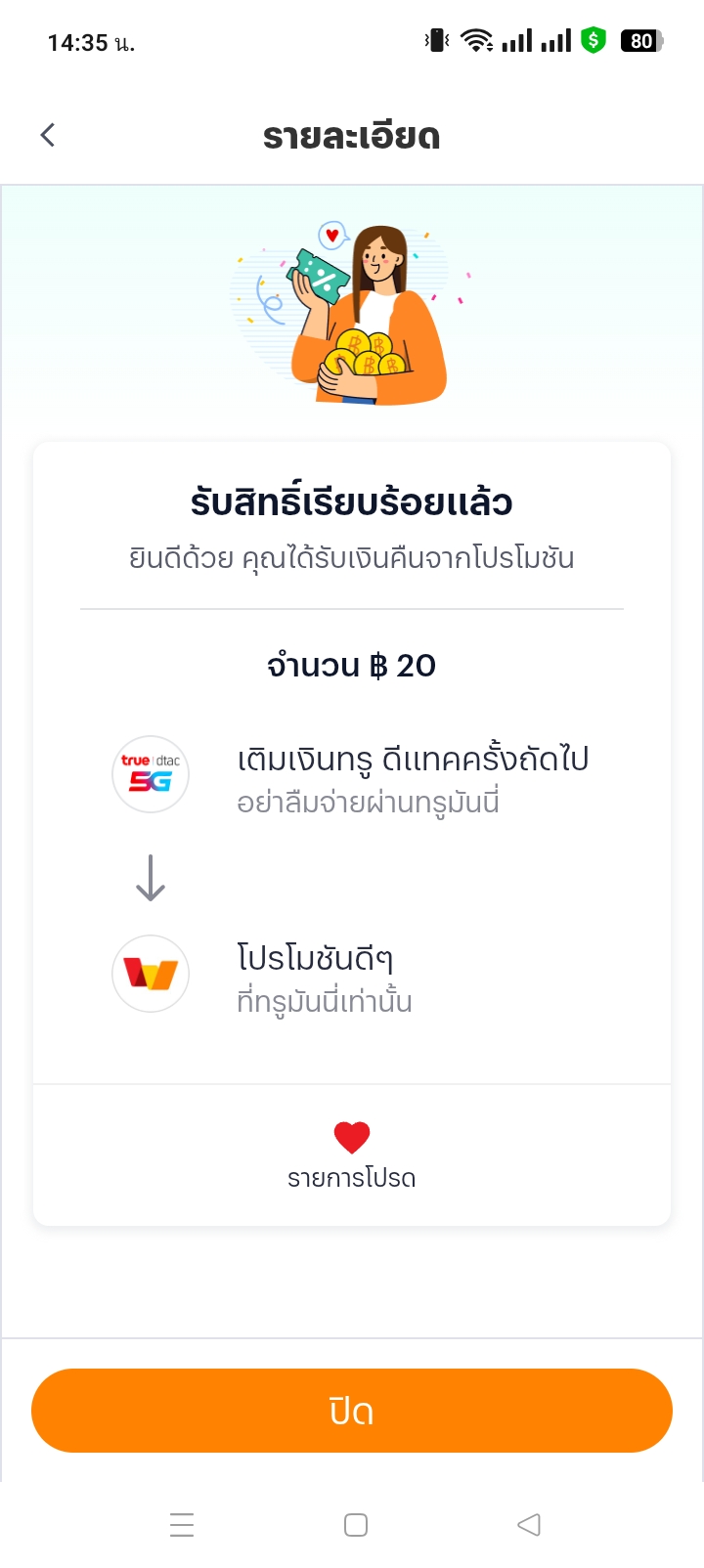This screenshot has height=1568, width=704.
Task: Go to the system home screen
Action: click(356, 1525)
